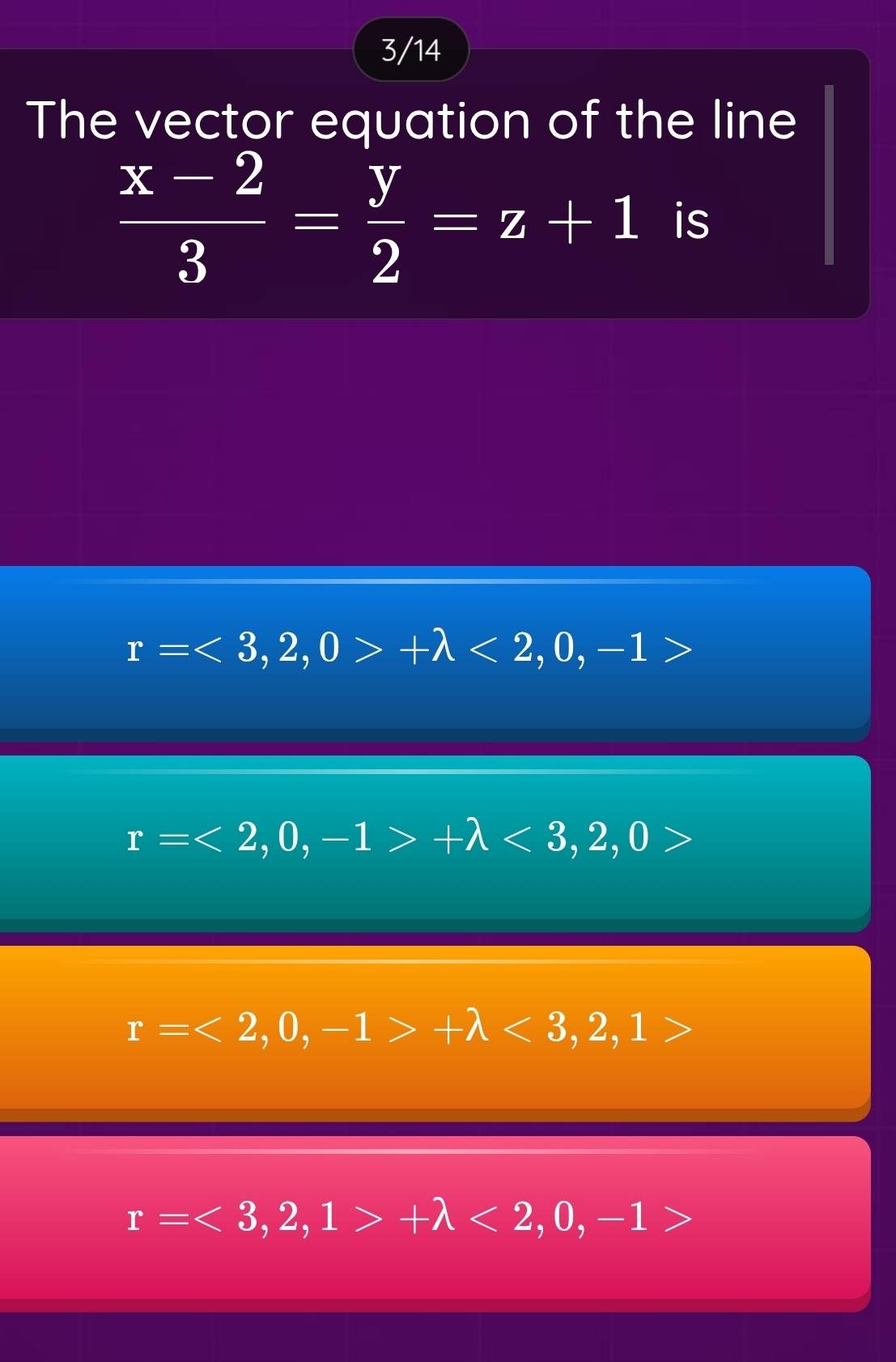The height and width of the screenshot is (1362, 896).
Task: Select answer r=<3,2,0>+λ<2,0,-1>
Action: tap(435, 653)
